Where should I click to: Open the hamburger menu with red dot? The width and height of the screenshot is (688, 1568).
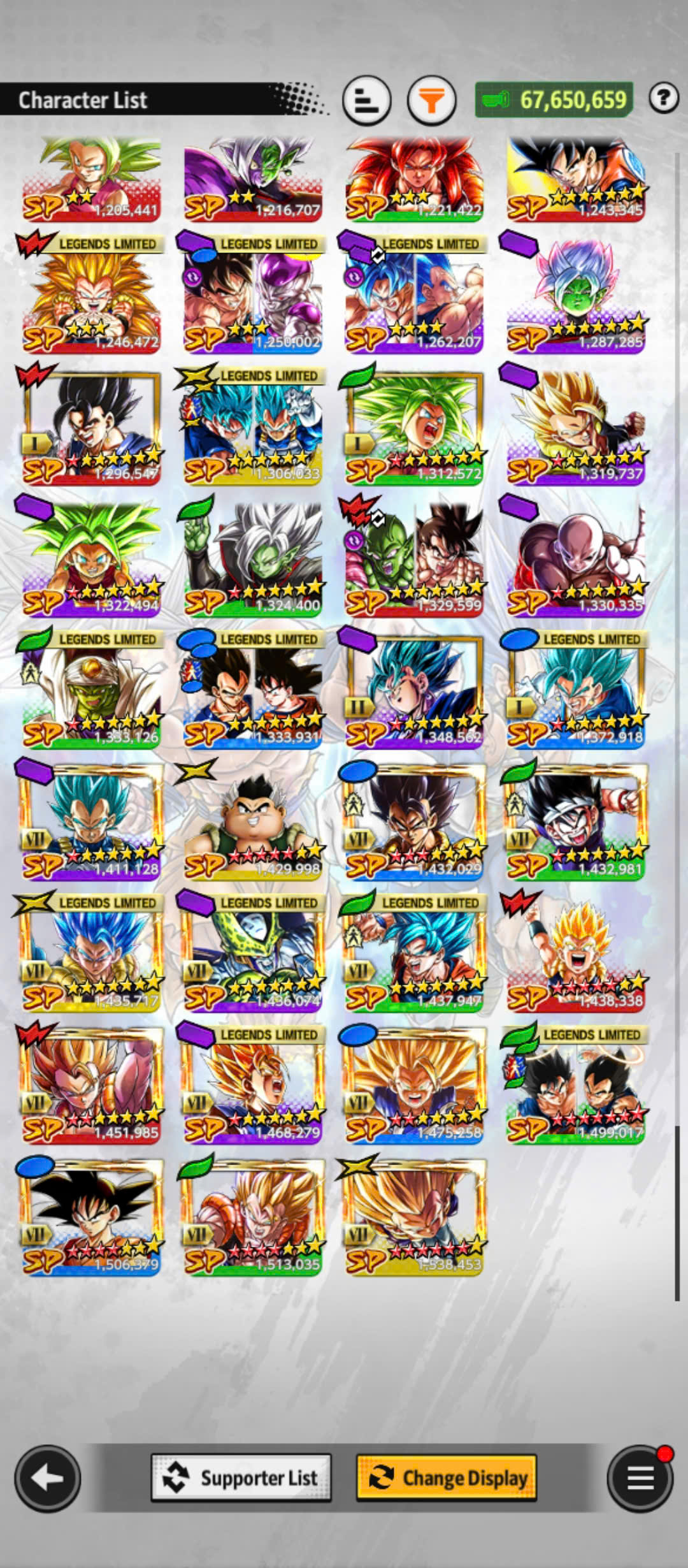pyautogui.click(x=640, y=1478)
